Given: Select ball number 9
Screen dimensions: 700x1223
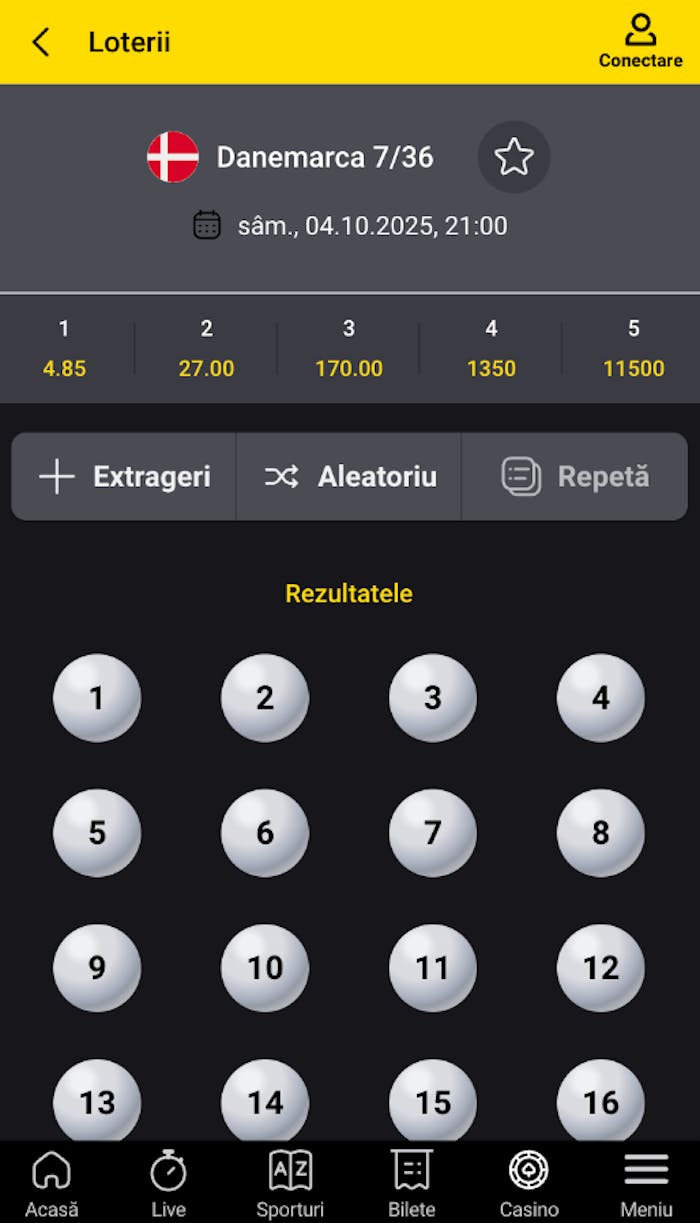Looking at the screenshot, I should pyautogui.click(x=97, y=968).
